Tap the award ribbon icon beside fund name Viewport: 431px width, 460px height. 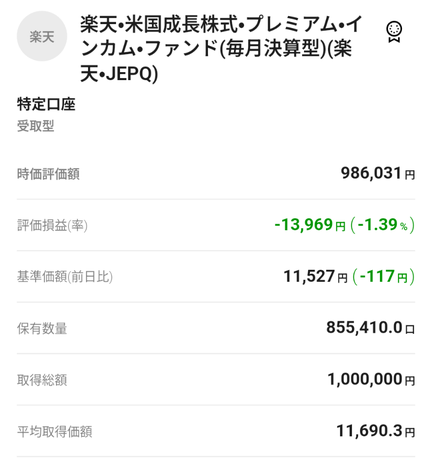click(x=394, y=32)
